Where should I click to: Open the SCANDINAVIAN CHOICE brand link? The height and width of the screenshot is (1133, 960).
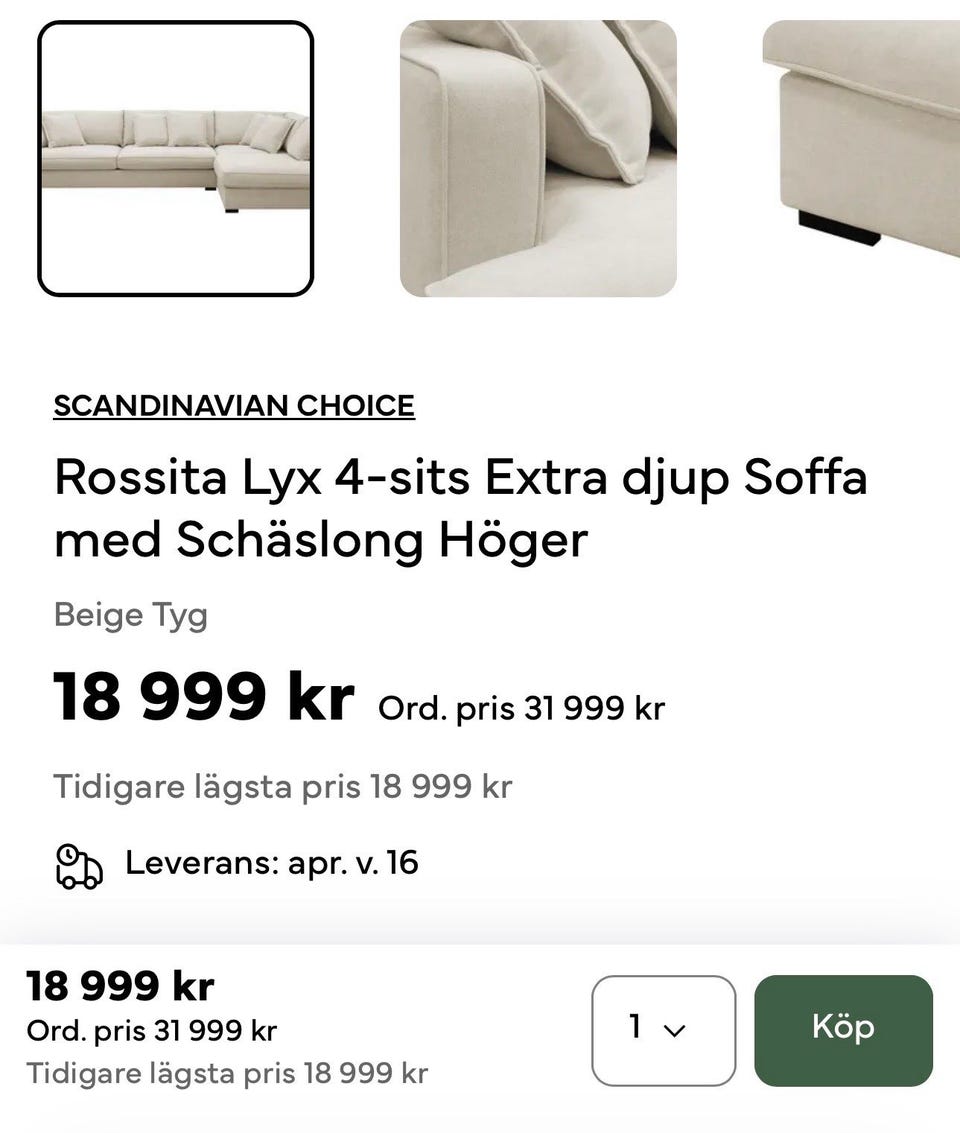(234, 405)
